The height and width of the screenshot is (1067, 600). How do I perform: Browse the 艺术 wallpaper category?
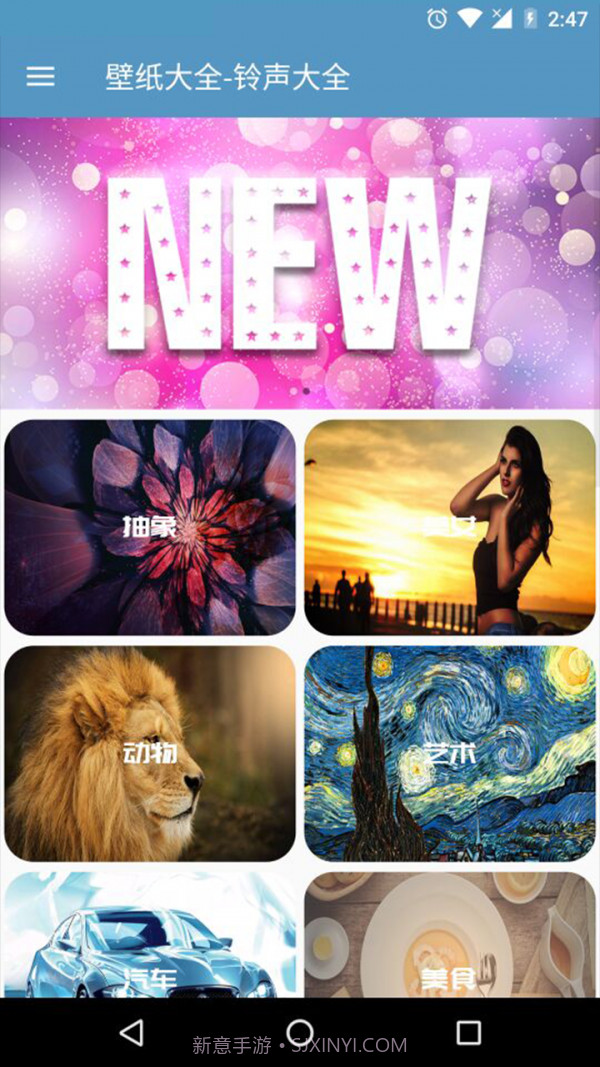pos(450,753)
